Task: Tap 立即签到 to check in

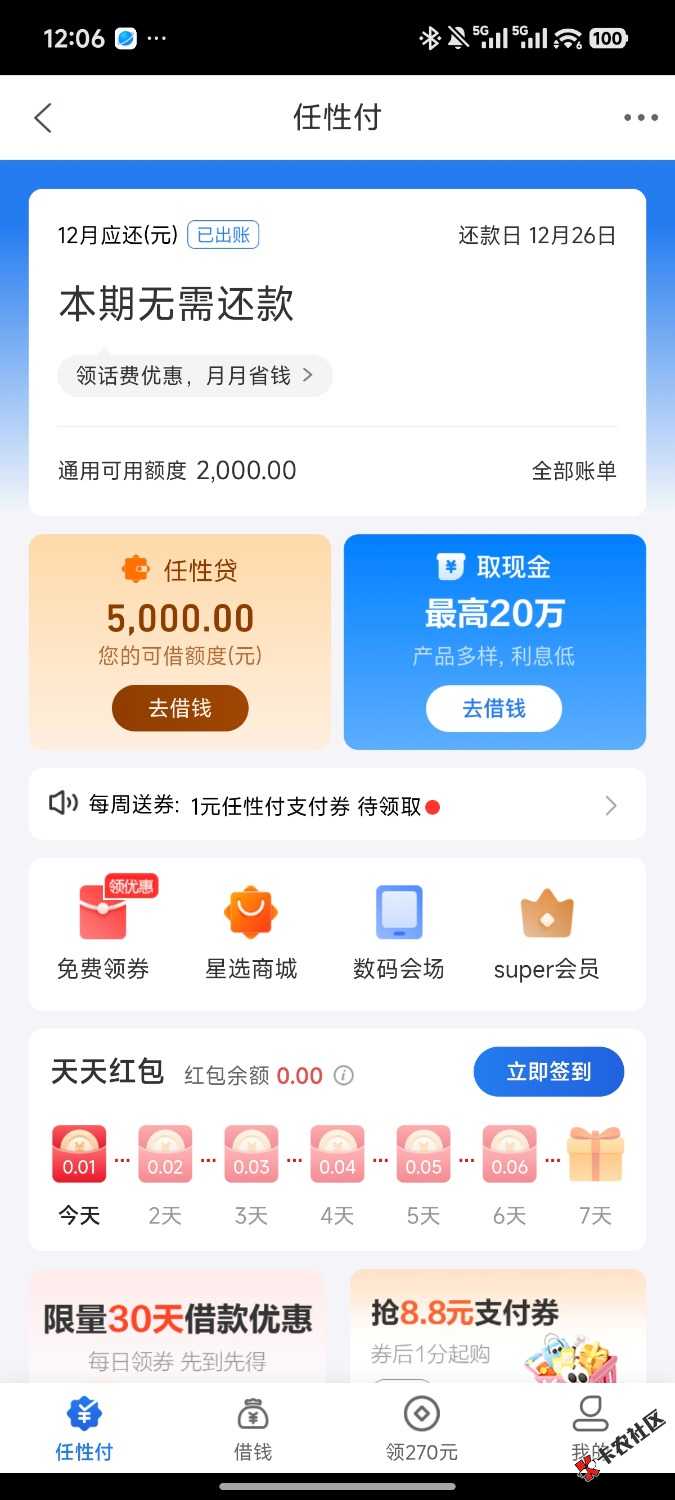Action: point(548,1072)
